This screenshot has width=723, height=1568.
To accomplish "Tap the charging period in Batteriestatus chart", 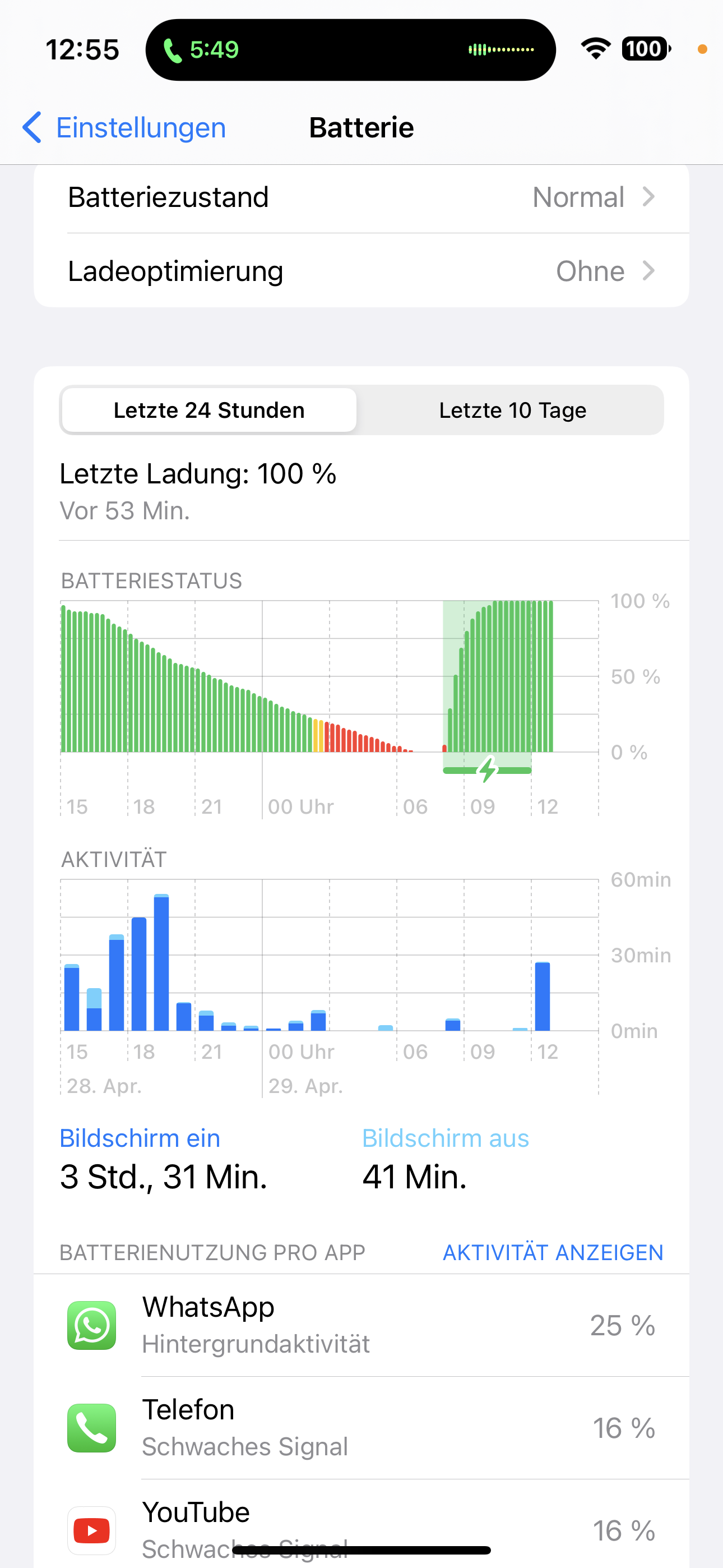I will pyautogui.click(x=487, y=686).
